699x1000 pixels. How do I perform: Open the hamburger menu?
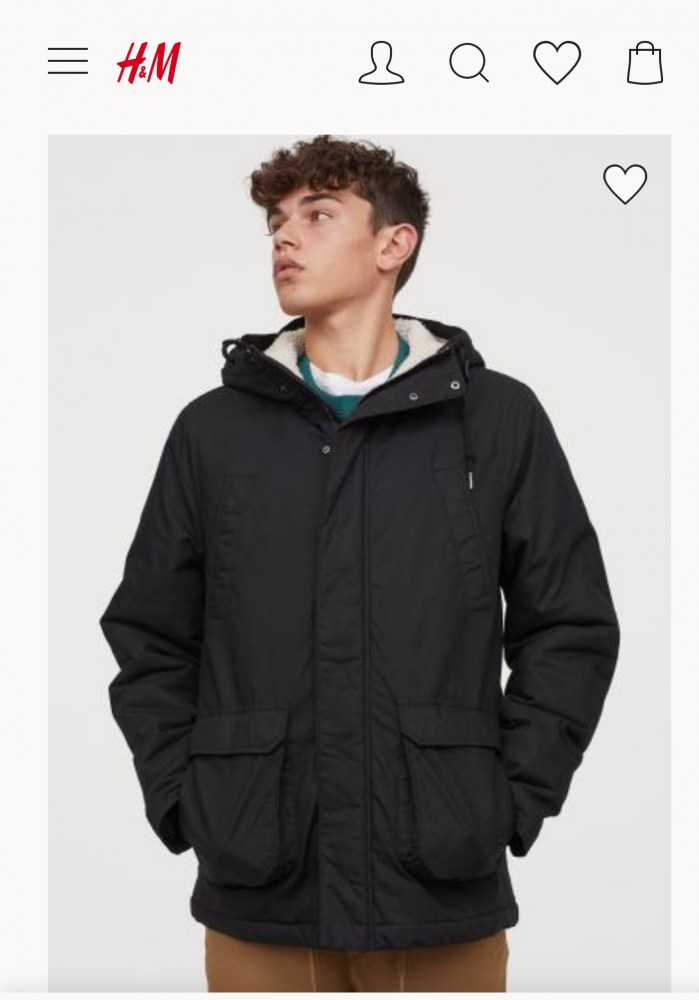tap(68, 62)
